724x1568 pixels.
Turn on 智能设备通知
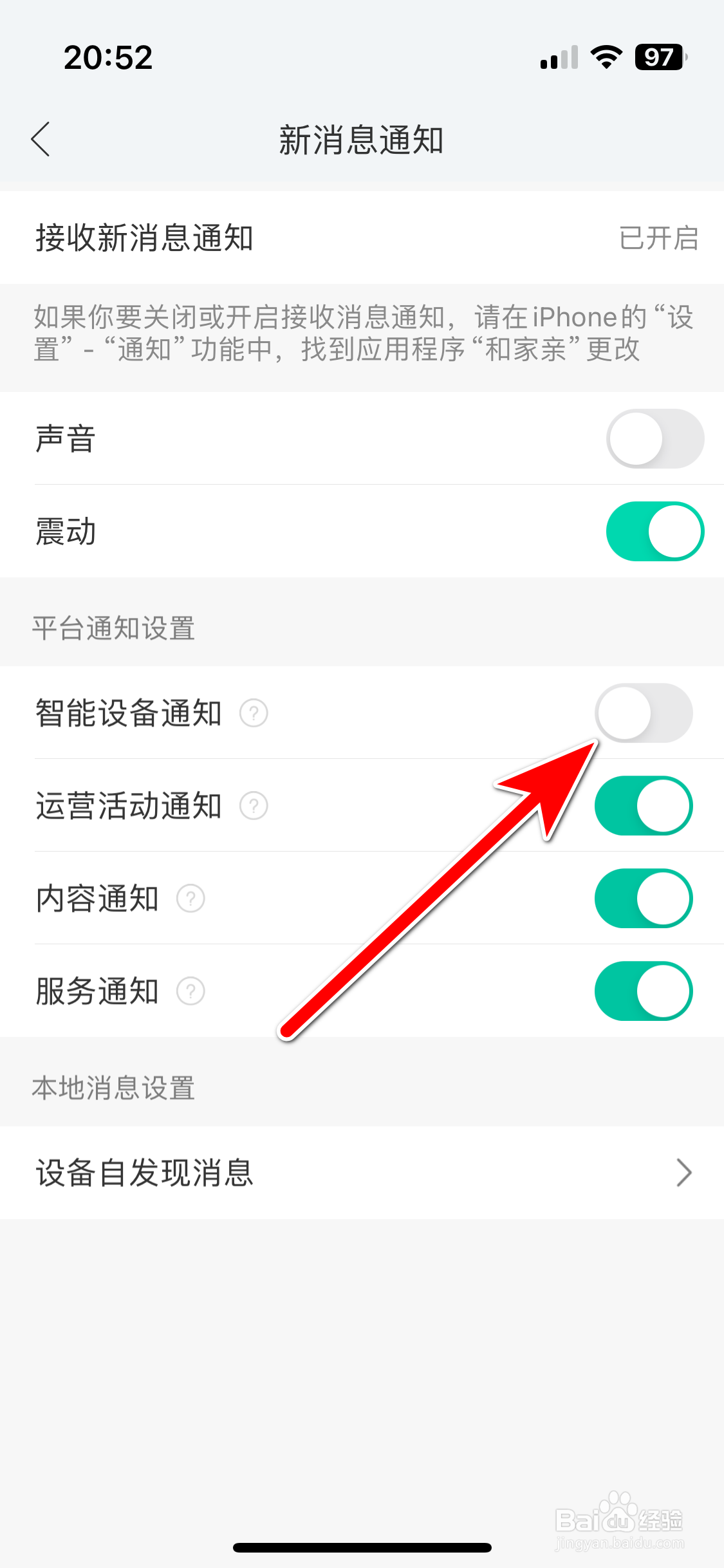[x=644, y=713]
